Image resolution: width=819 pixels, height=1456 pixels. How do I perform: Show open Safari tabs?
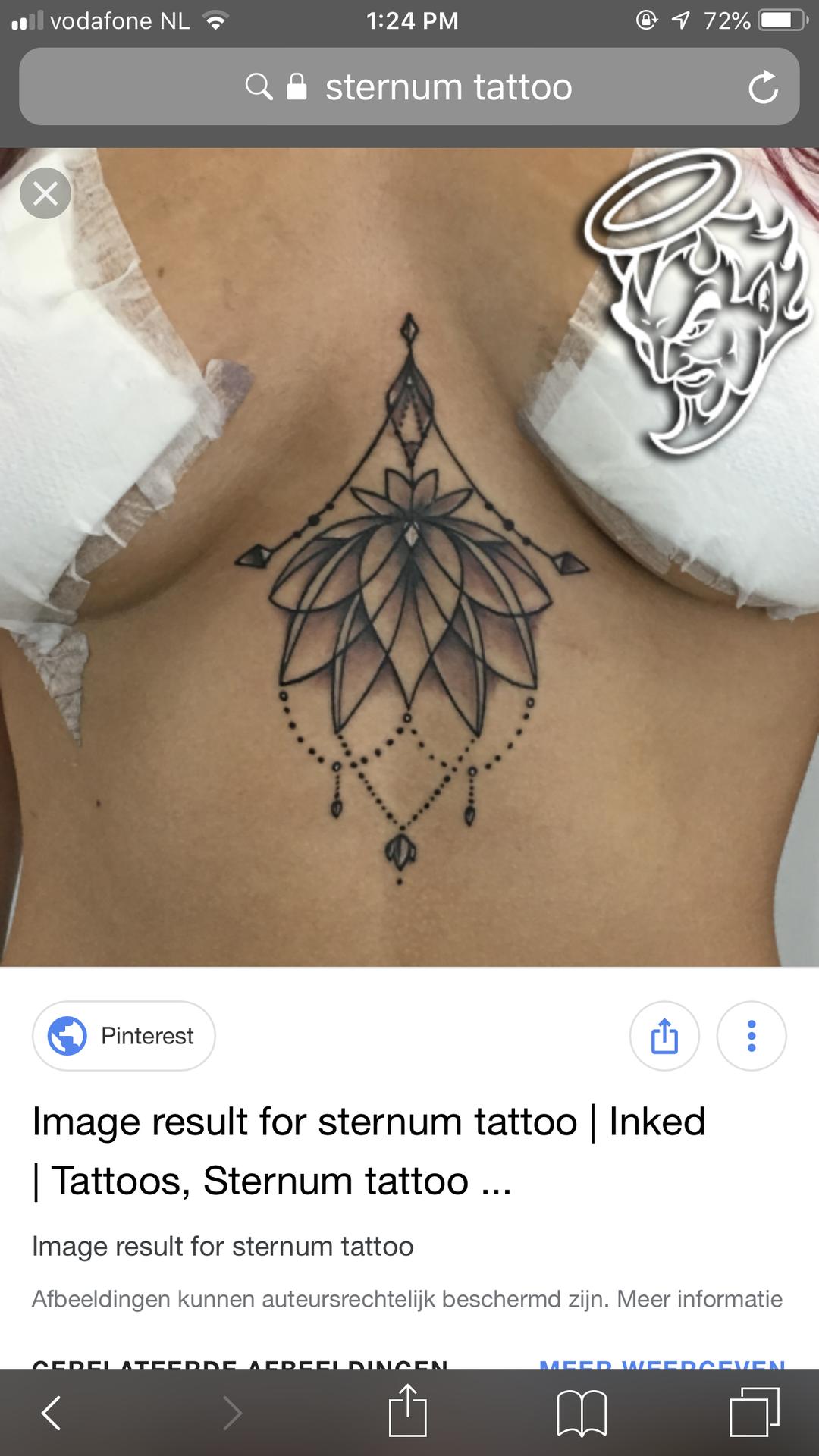(x=755, y=1412)
